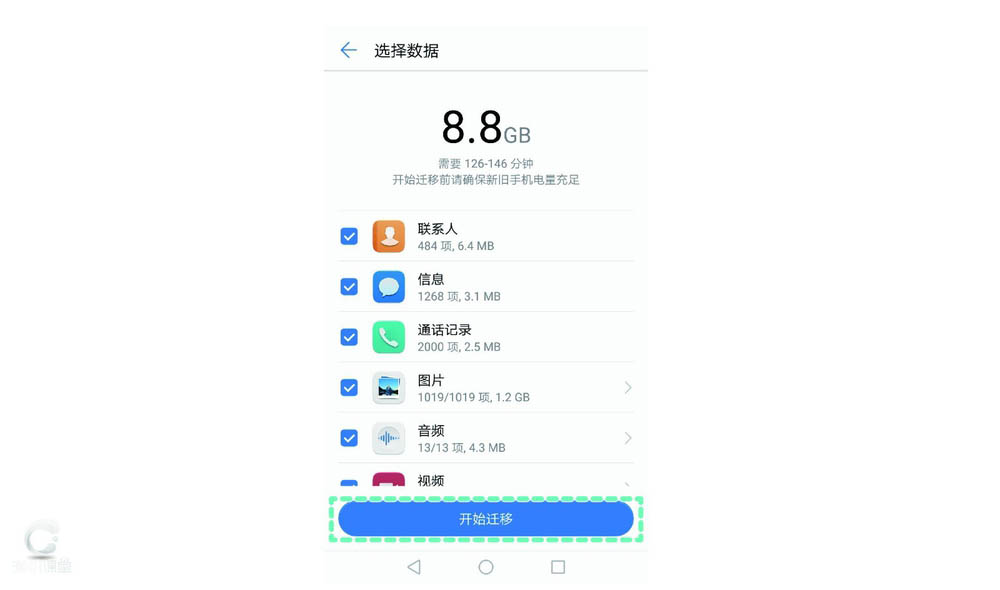Uncheck the 信息 checkbox
The width and height of the screenshot is (1000, 590).
(x=349, y=287)
